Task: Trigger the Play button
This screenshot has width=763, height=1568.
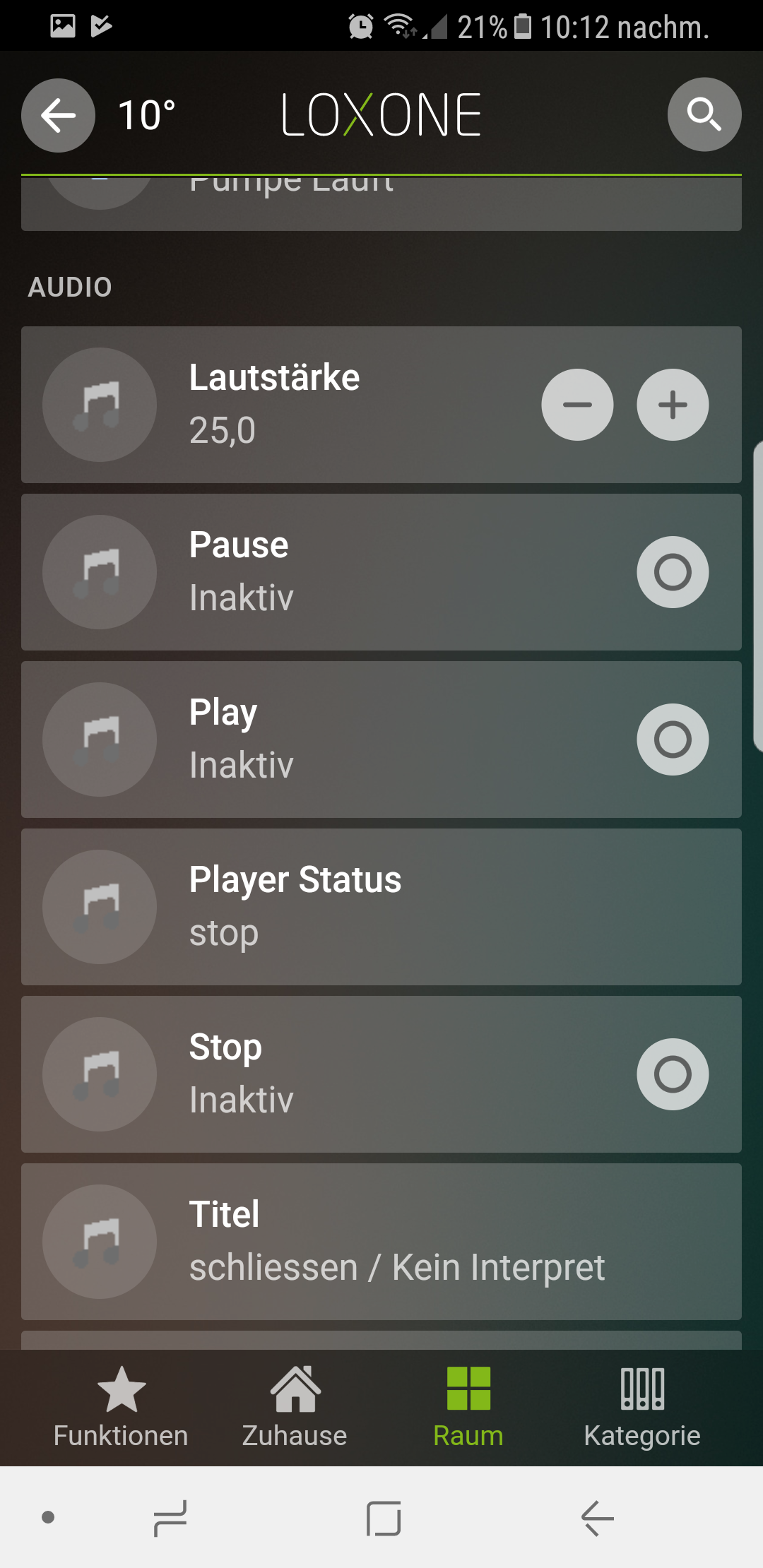Action: 673,740
